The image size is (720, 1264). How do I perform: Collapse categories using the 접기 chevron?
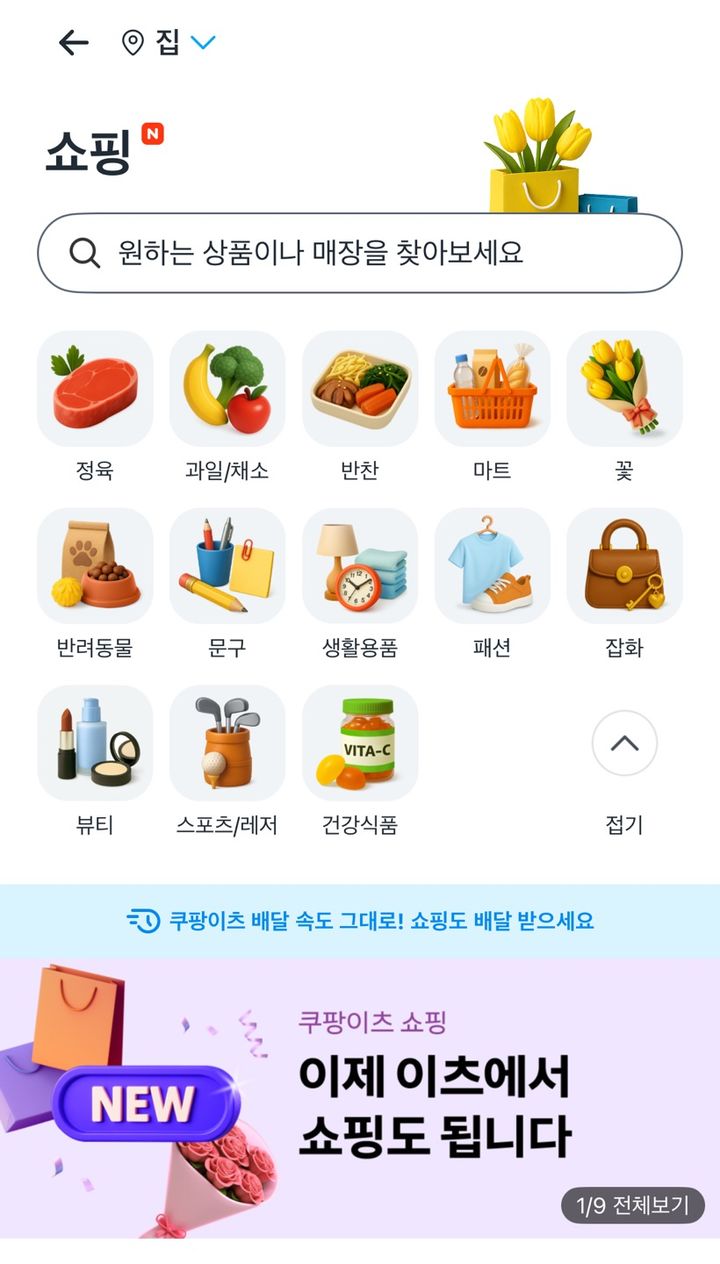coord(624,743)
